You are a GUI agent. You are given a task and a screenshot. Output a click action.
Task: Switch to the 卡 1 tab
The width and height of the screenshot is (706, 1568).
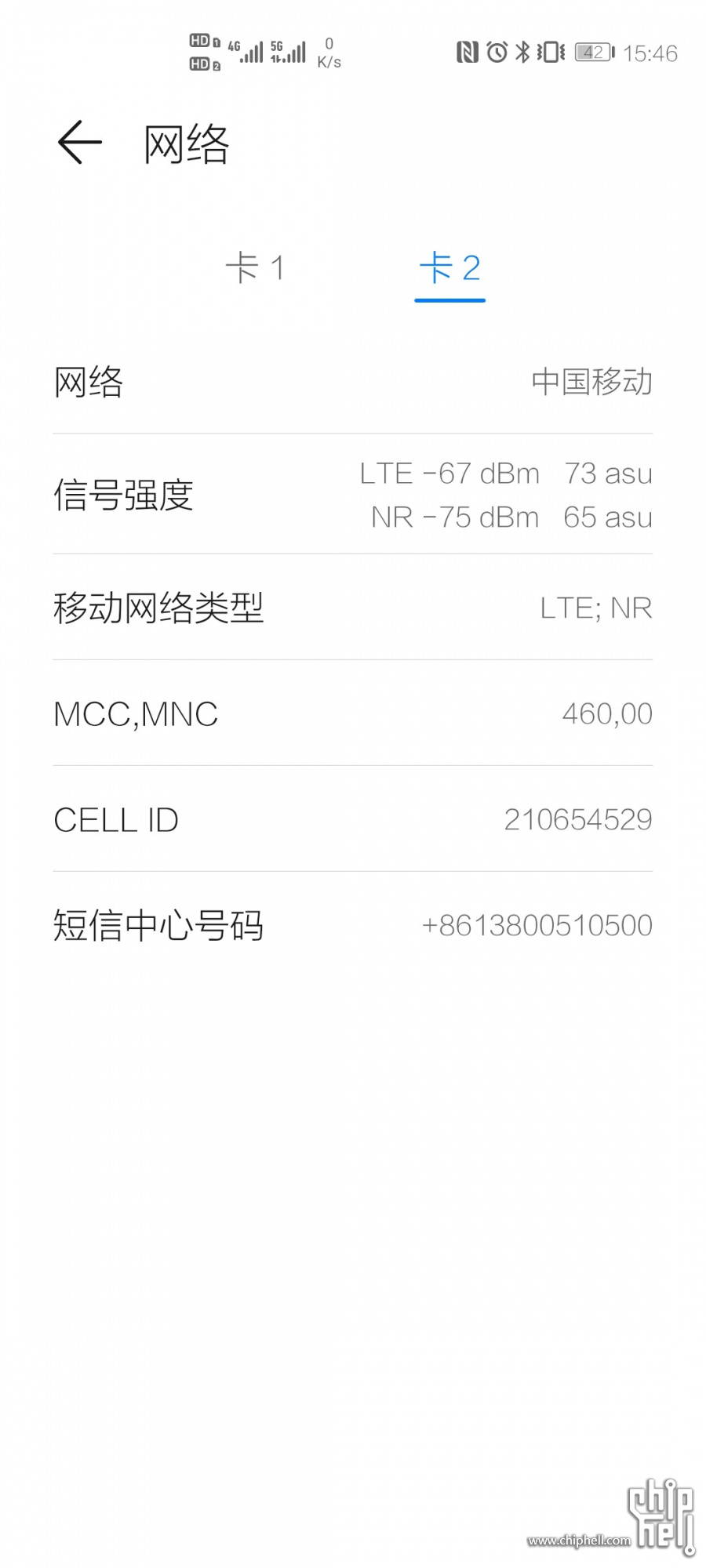pos(255,268)
